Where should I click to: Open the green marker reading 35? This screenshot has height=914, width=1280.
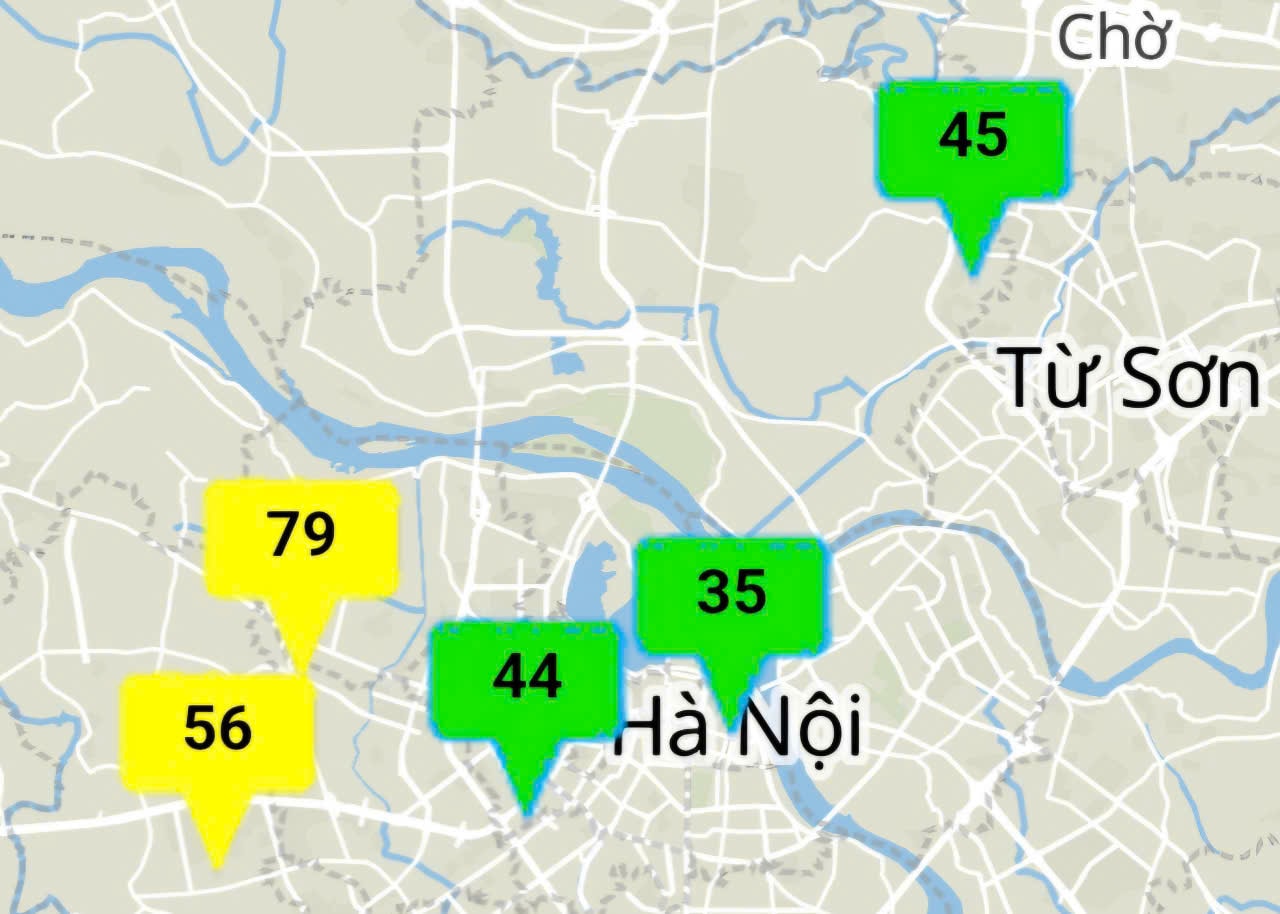[732, 594]
